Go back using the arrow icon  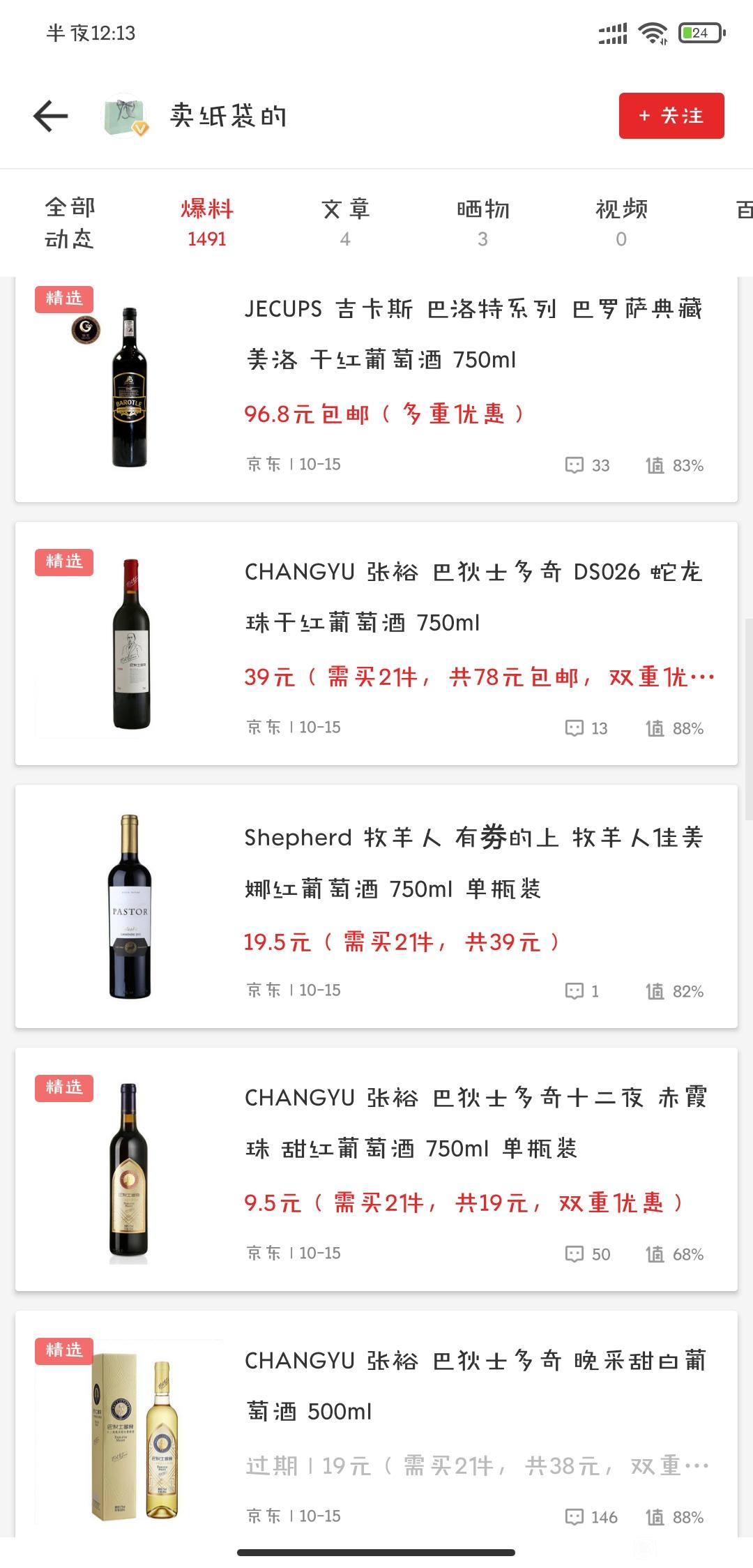click(x=51, y=116)
